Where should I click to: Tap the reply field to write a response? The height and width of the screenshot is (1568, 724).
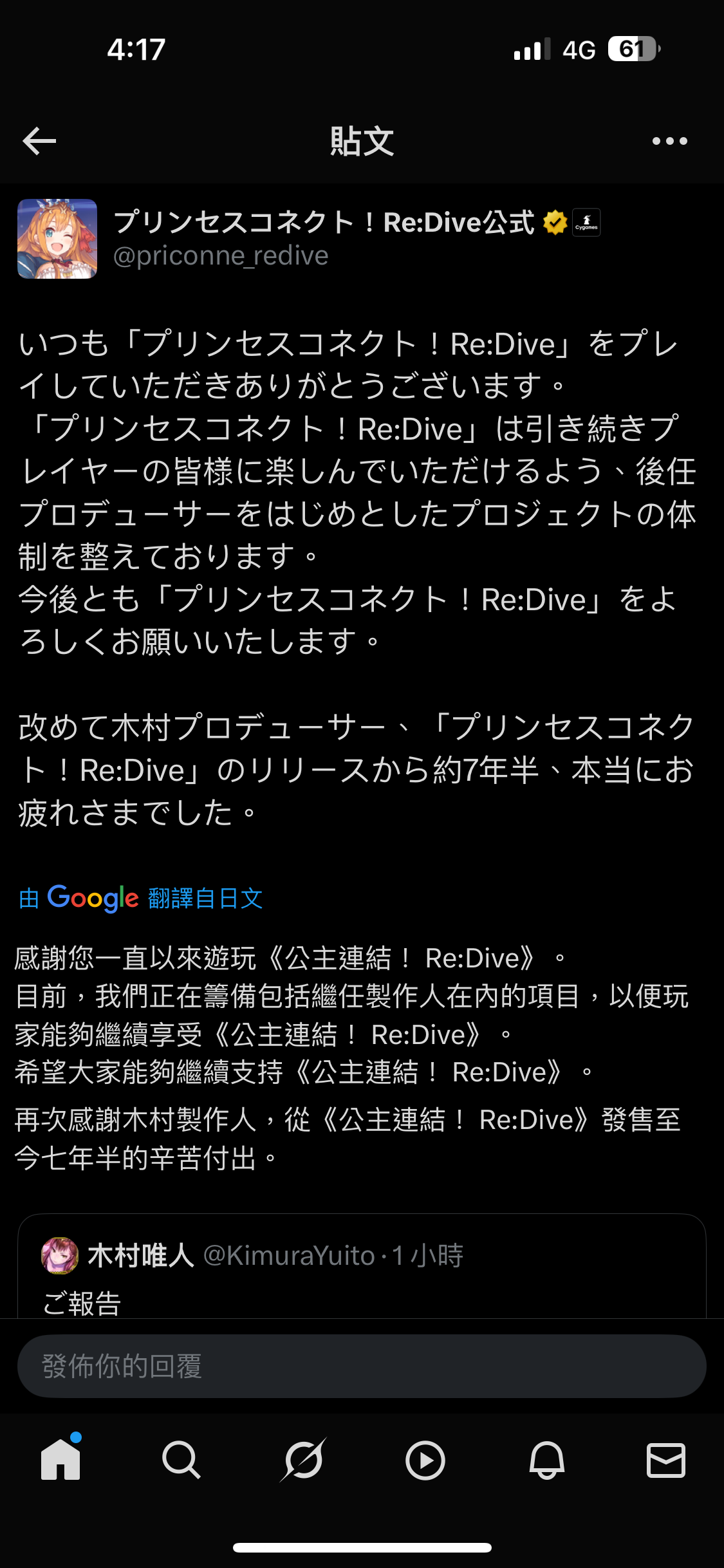pos(362,1366)
